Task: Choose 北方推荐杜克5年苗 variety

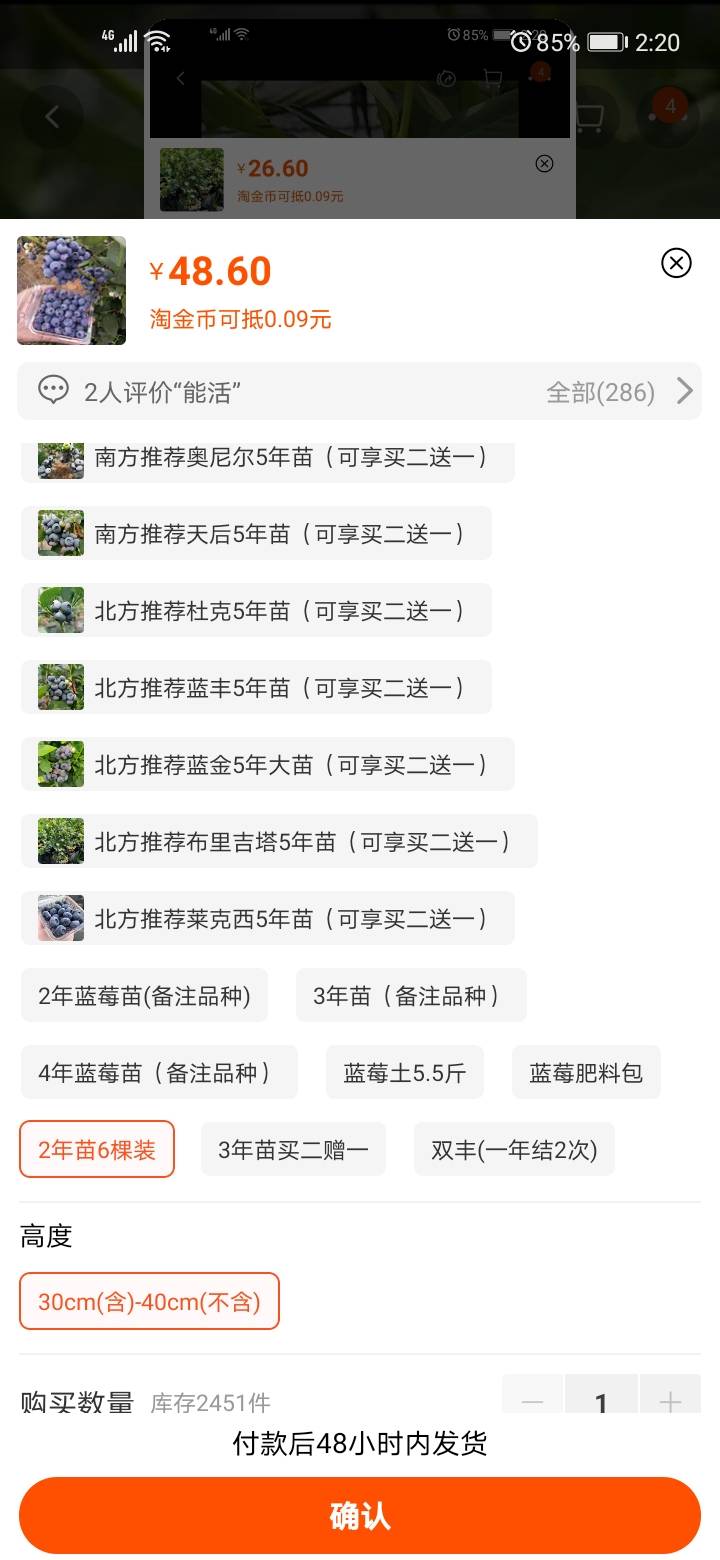Action: [256, 610]
